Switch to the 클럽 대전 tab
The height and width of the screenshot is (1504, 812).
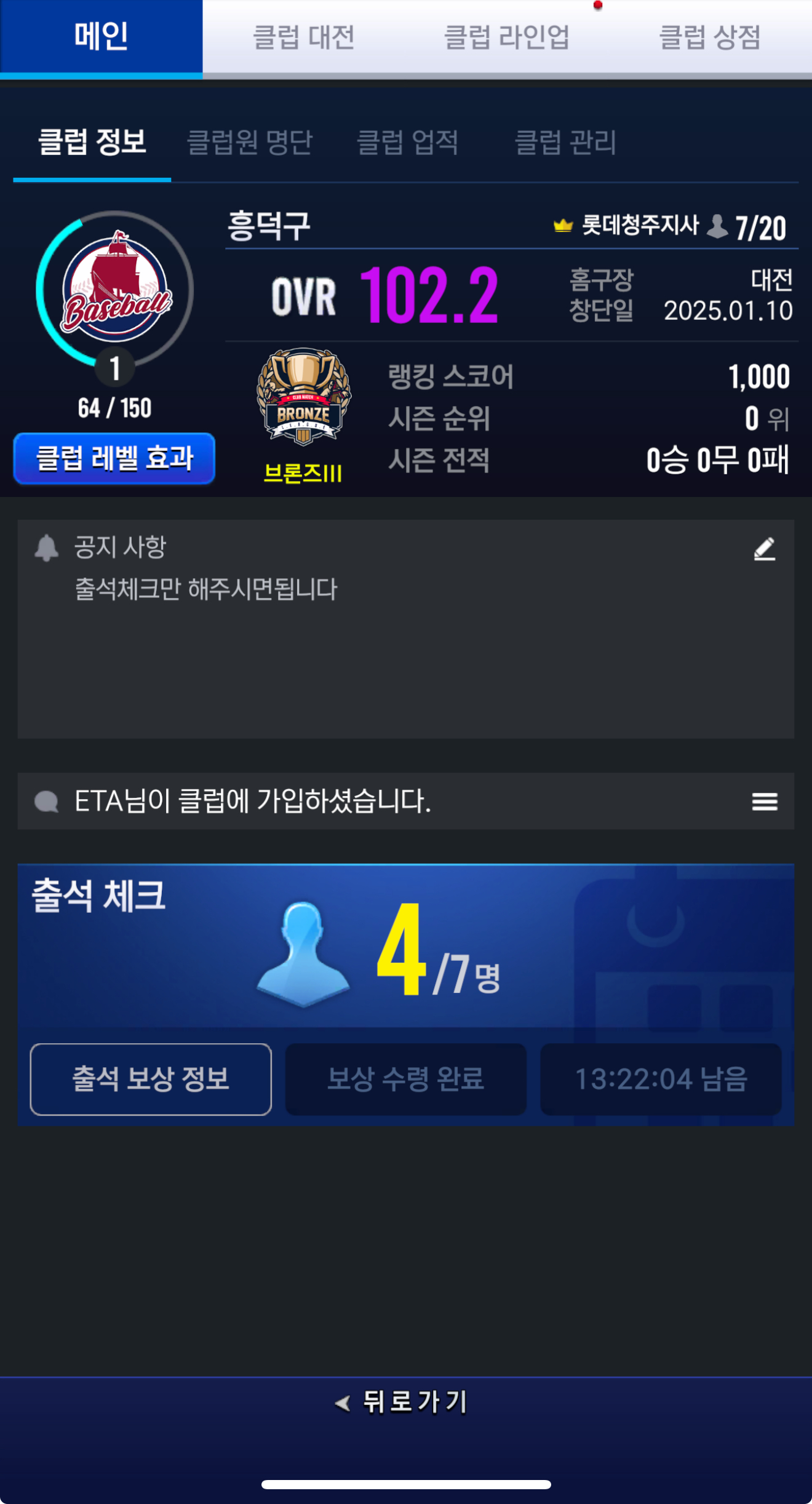pos(304,37)
